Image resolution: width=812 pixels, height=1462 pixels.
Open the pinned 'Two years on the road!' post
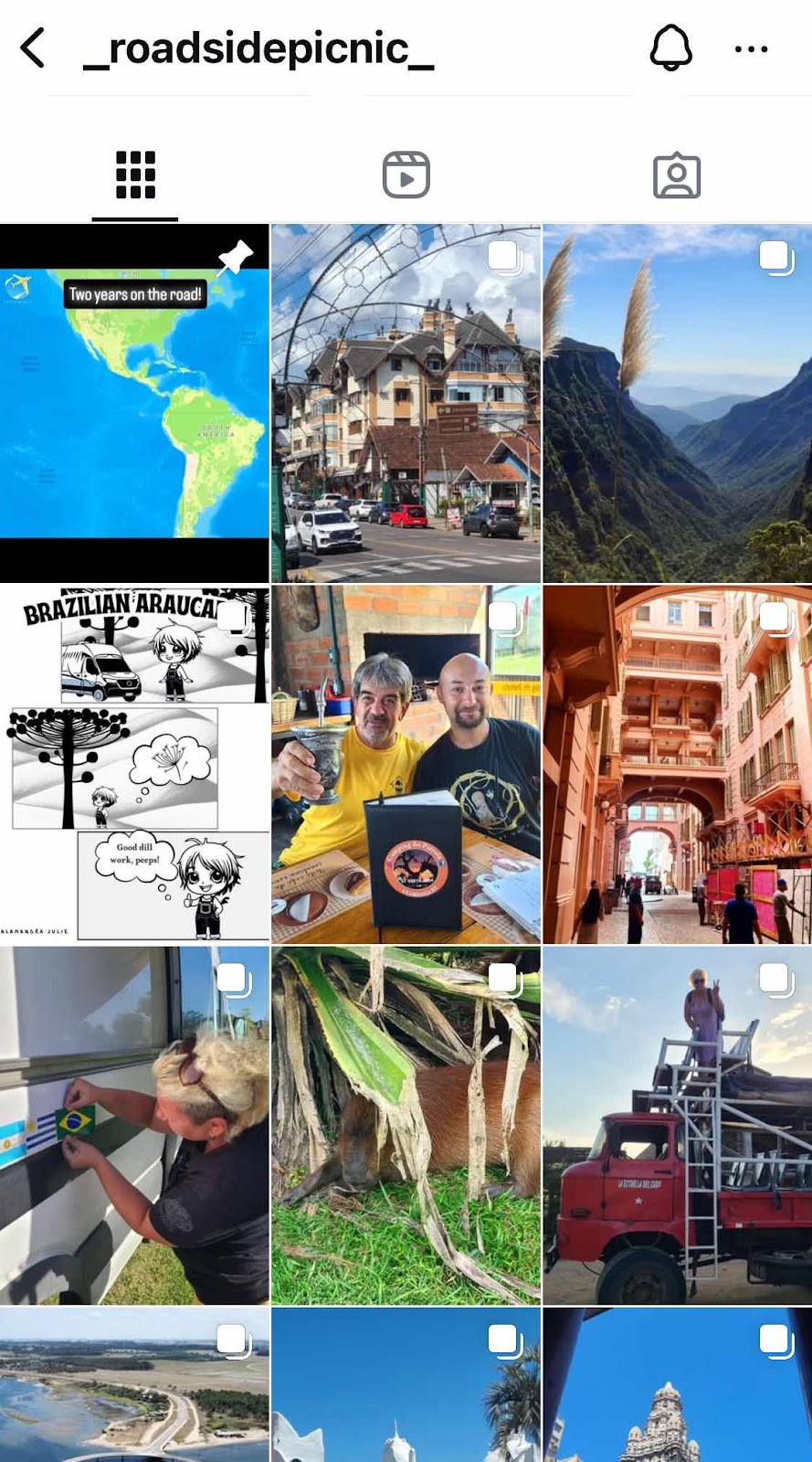point(134,402)
